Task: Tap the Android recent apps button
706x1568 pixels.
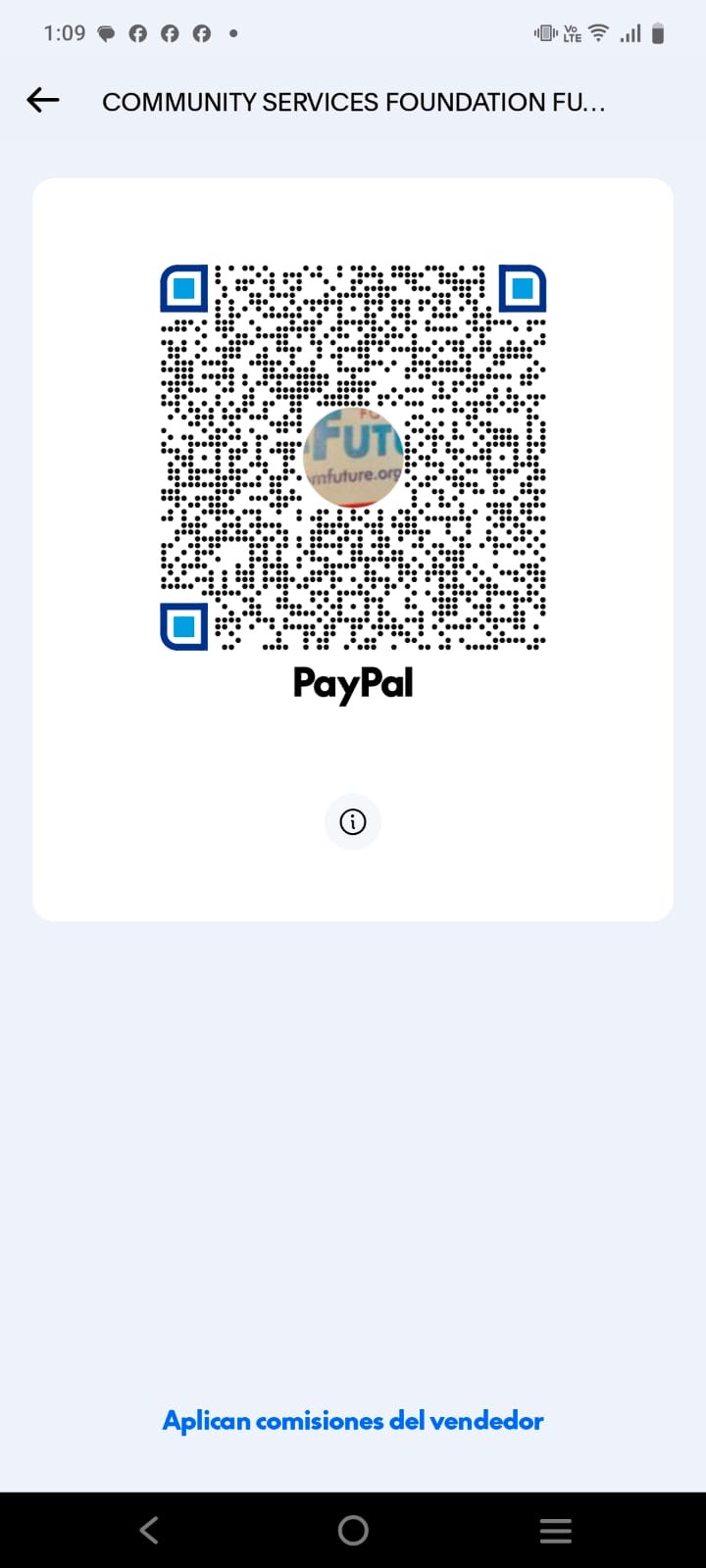Action: (555, 1529)
